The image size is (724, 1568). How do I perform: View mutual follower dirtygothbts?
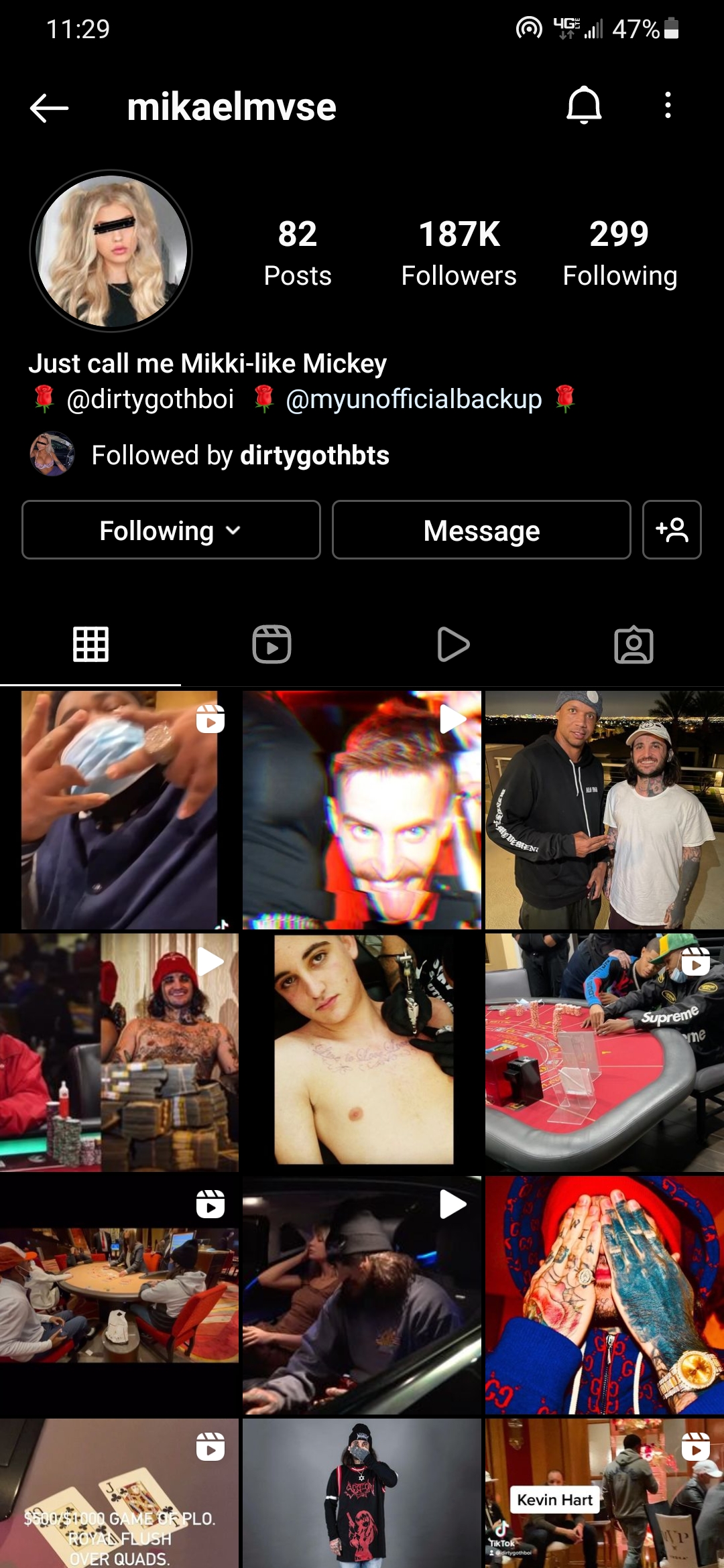click(x=314, y=456)
